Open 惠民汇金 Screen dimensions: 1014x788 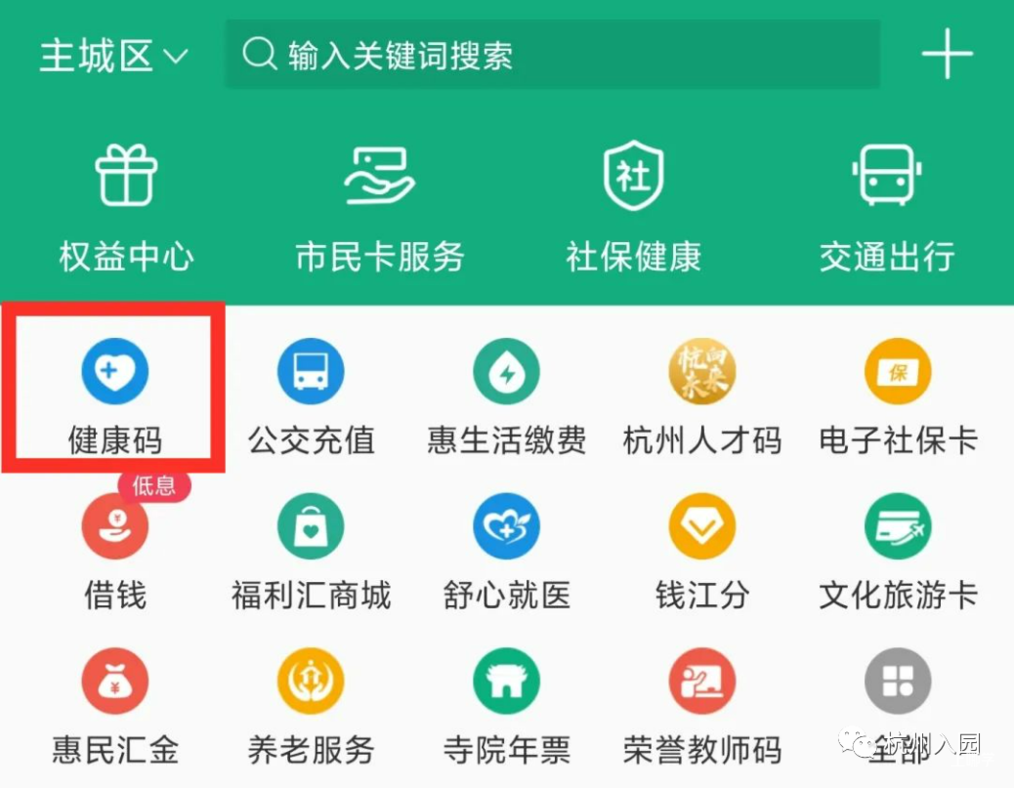pyautogui.click(x=115, y=706)
